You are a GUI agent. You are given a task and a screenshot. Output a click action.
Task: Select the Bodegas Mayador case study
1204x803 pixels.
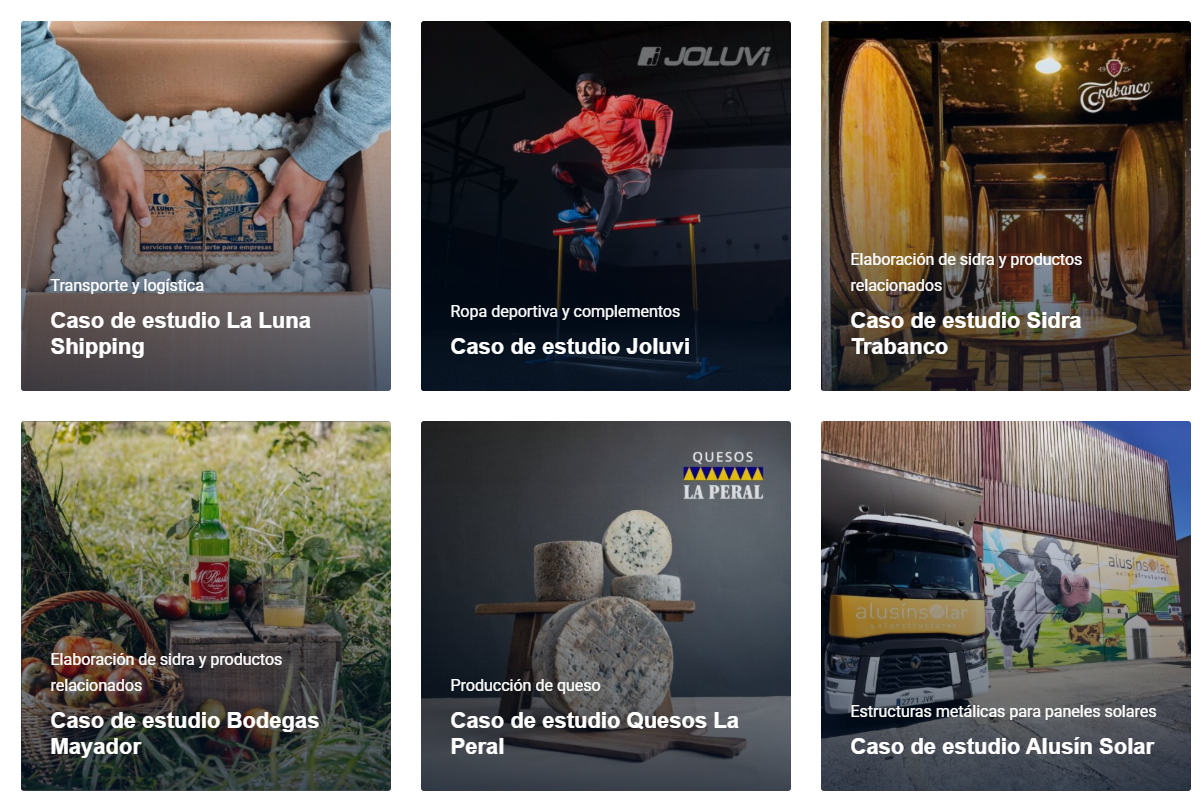[205, 606]
